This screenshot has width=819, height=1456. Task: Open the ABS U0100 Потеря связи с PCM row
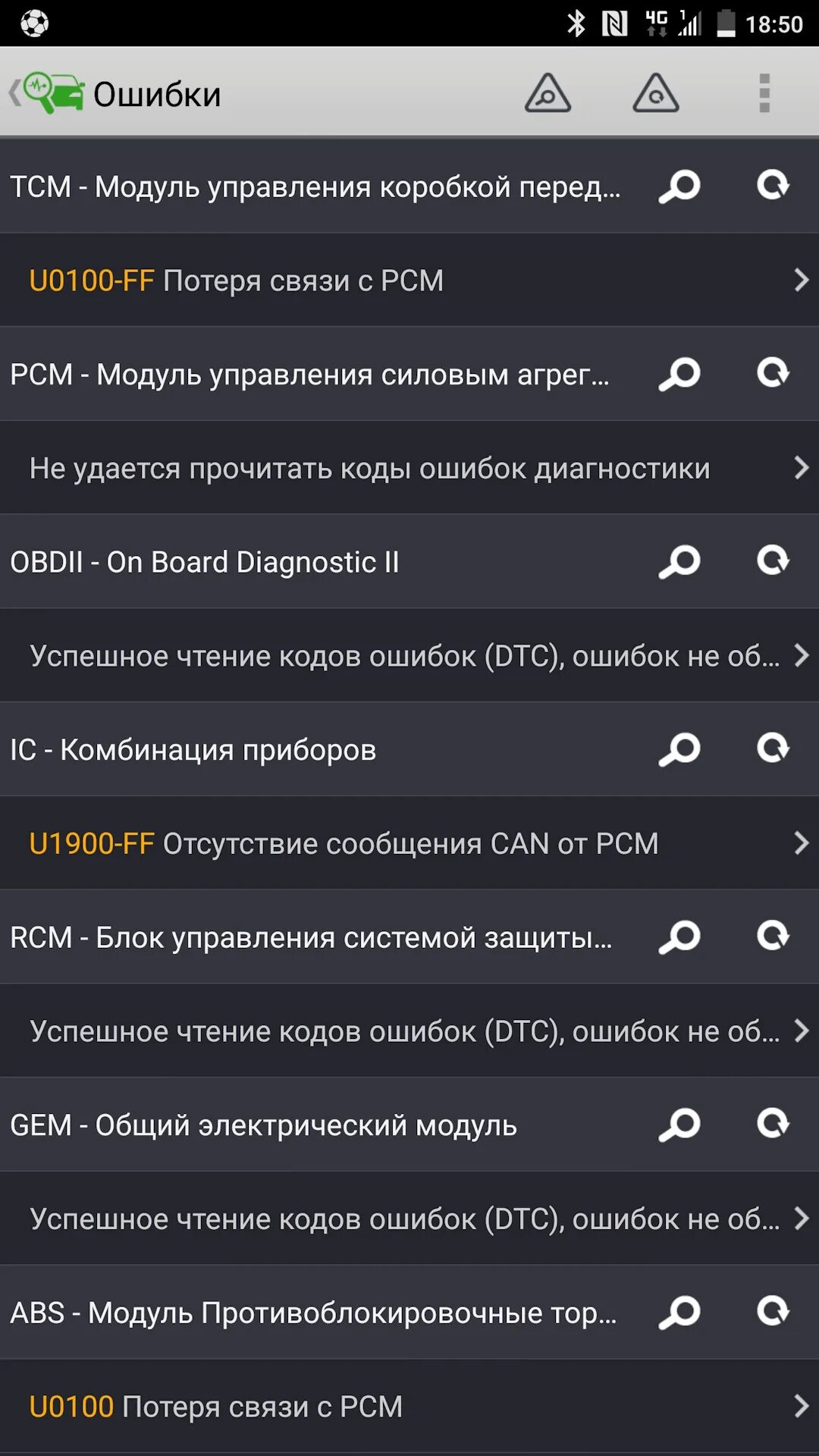409,1407
